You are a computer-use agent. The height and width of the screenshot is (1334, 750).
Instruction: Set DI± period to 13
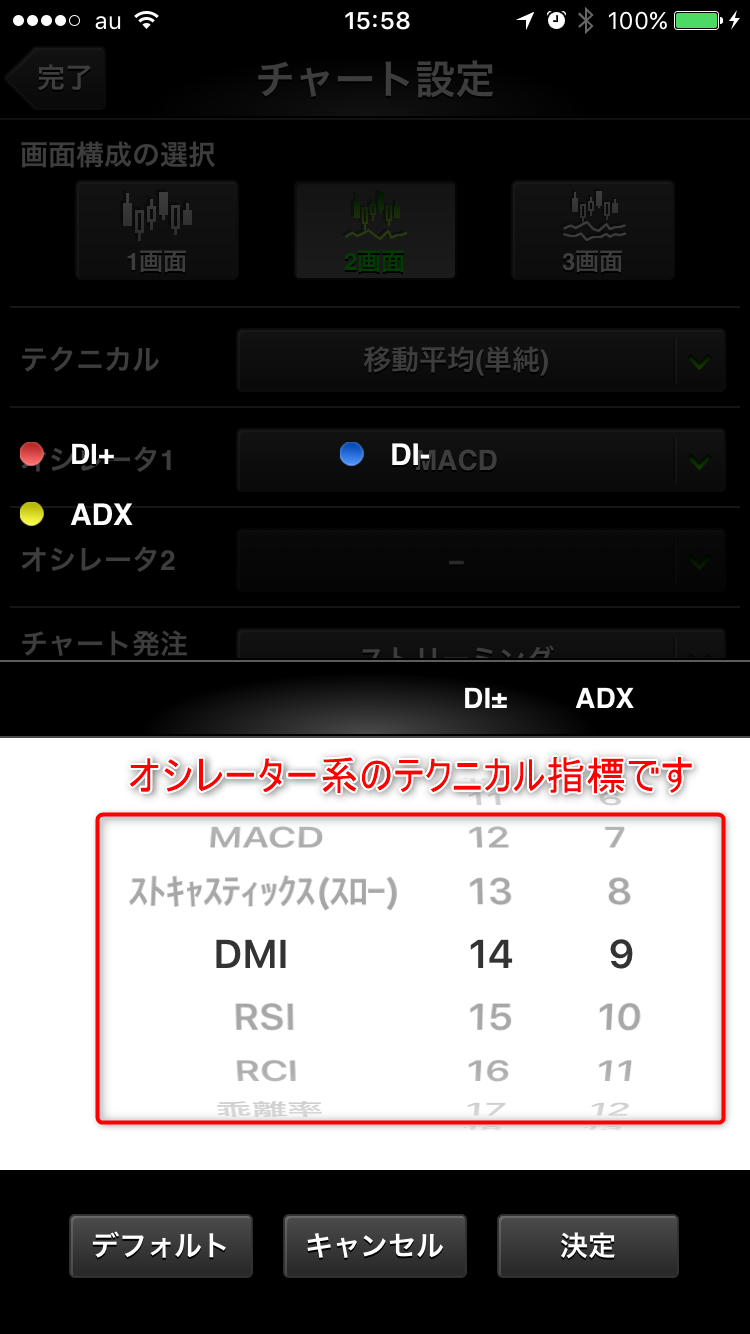[490, 891]
